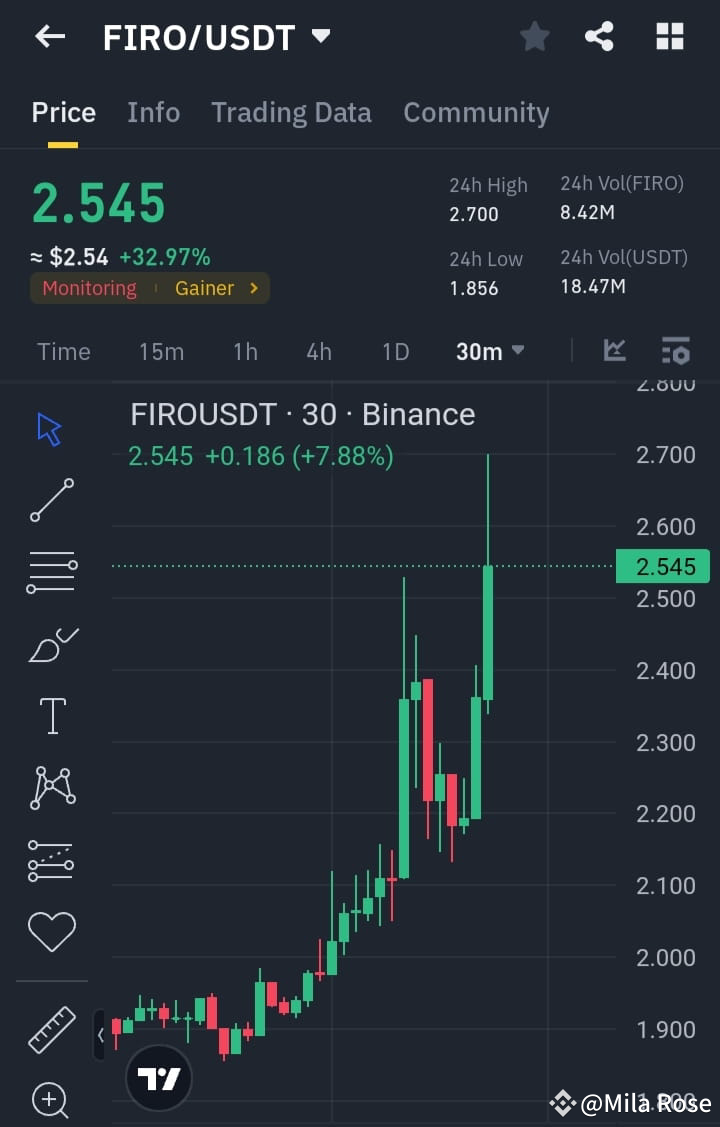Collapse the drawing toolbar with the chevron
This screenshot has width=720, height=1127.
point(100,1036)
